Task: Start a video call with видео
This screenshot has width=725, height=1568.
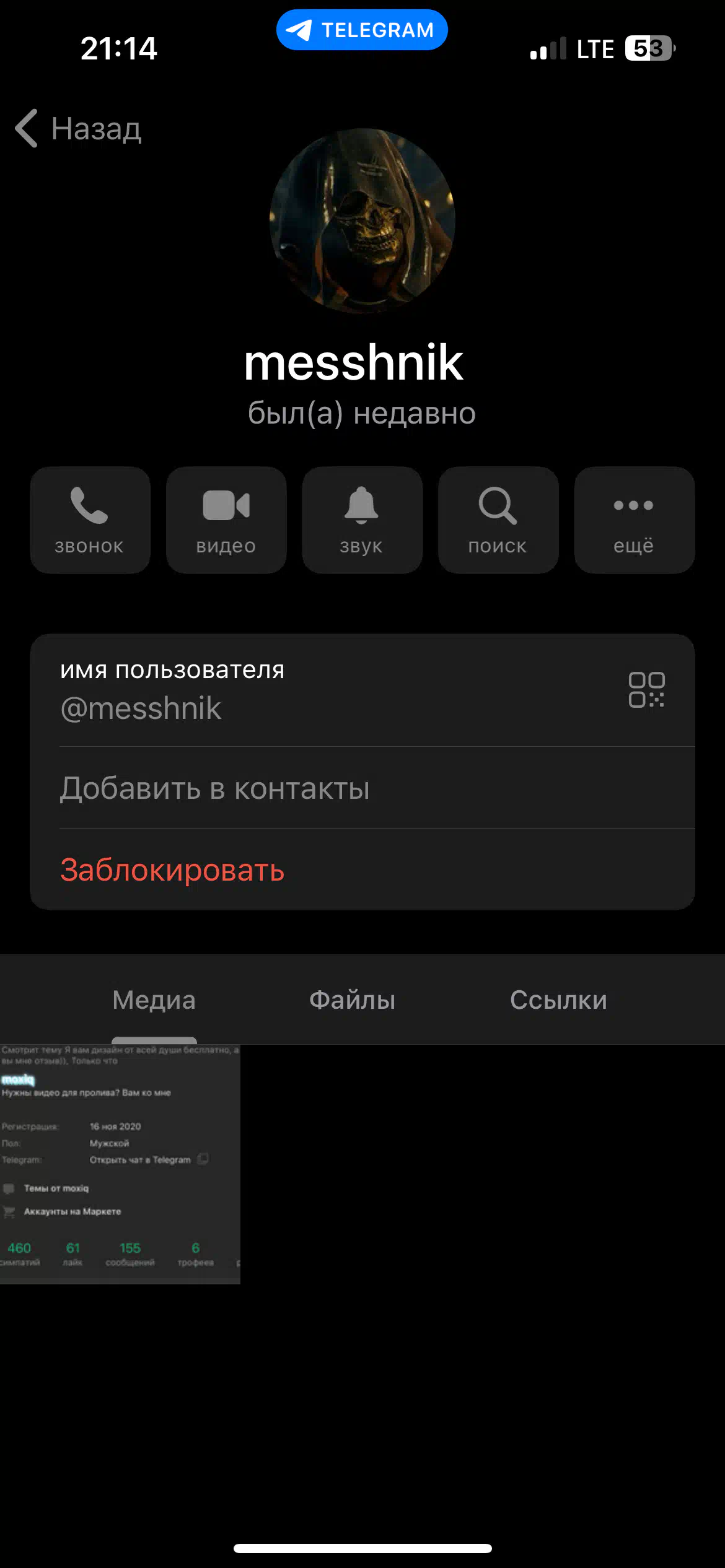Action: click(x=226, y=520)
